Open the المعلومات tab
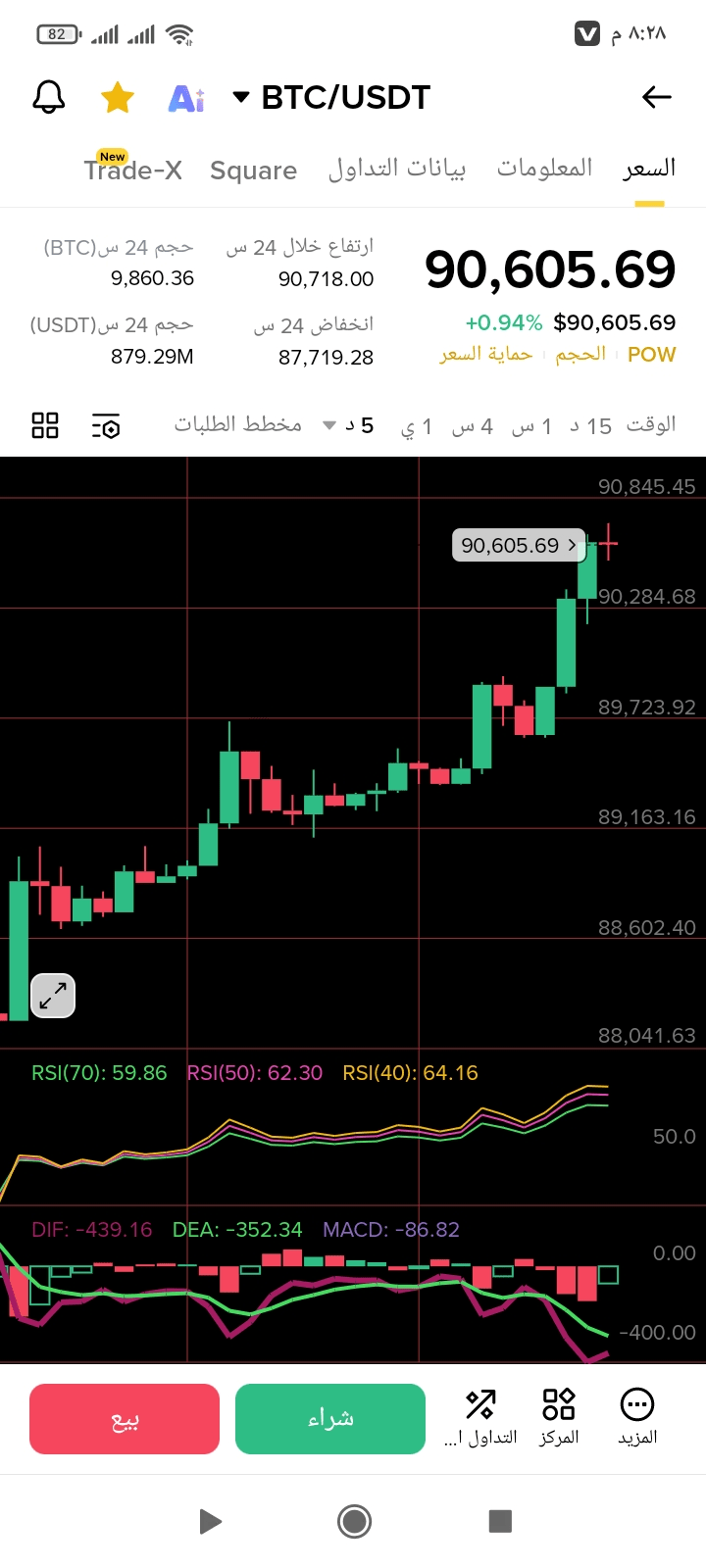The image size is (706, 1568). coord(544,168)
